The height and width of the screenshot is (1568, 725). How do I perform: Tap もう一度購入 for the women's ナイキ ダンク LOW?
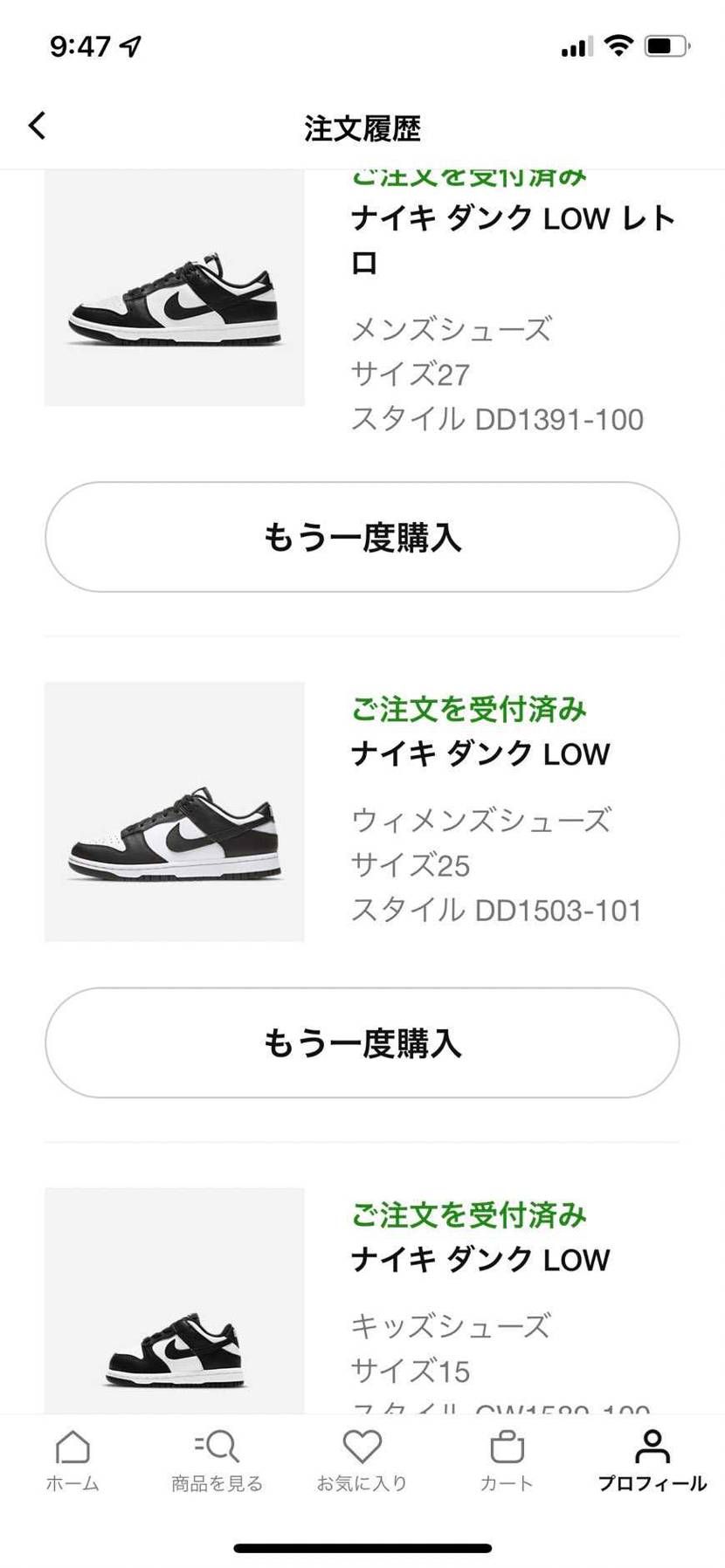click(362, 1042)
